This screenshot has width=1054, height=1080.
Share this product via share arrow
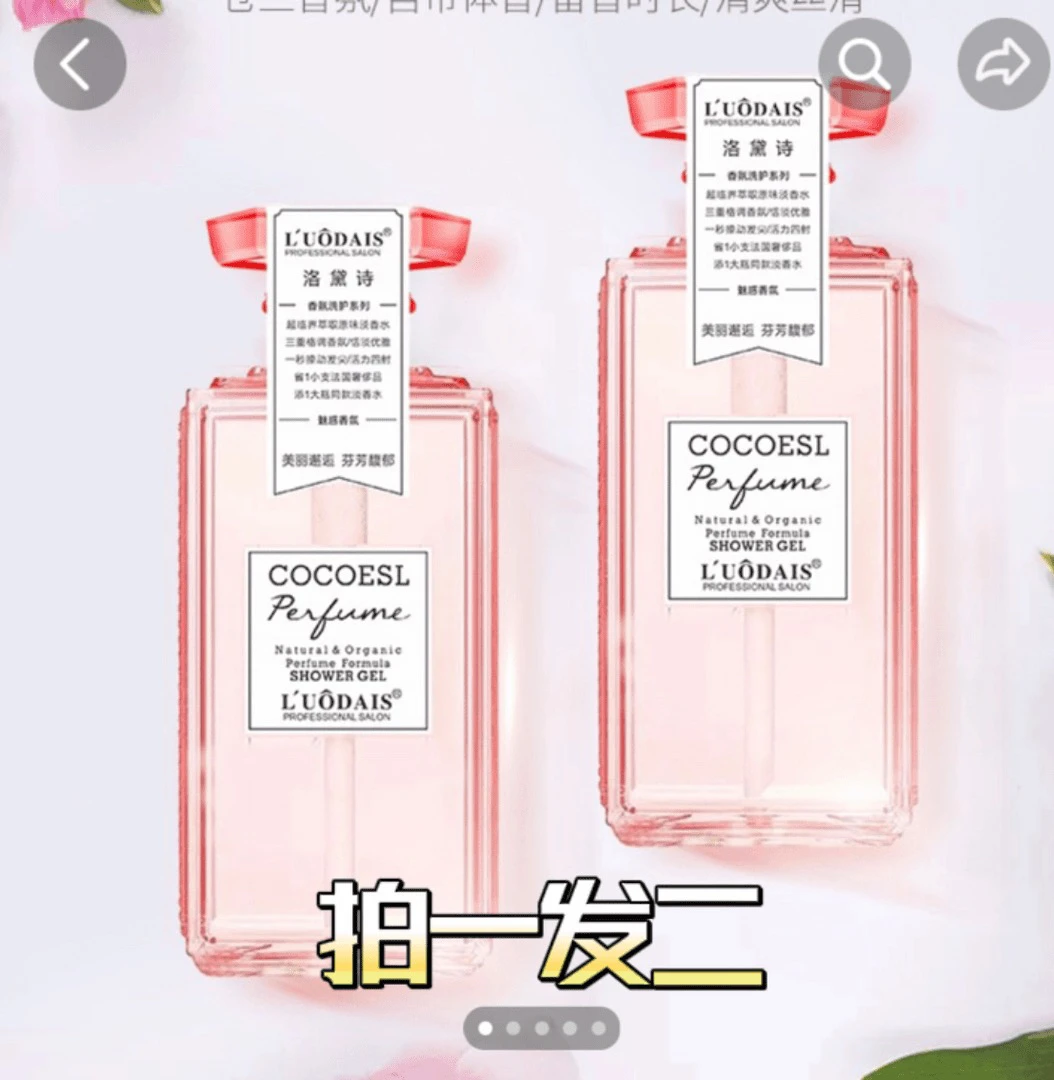pos(1004,65)
